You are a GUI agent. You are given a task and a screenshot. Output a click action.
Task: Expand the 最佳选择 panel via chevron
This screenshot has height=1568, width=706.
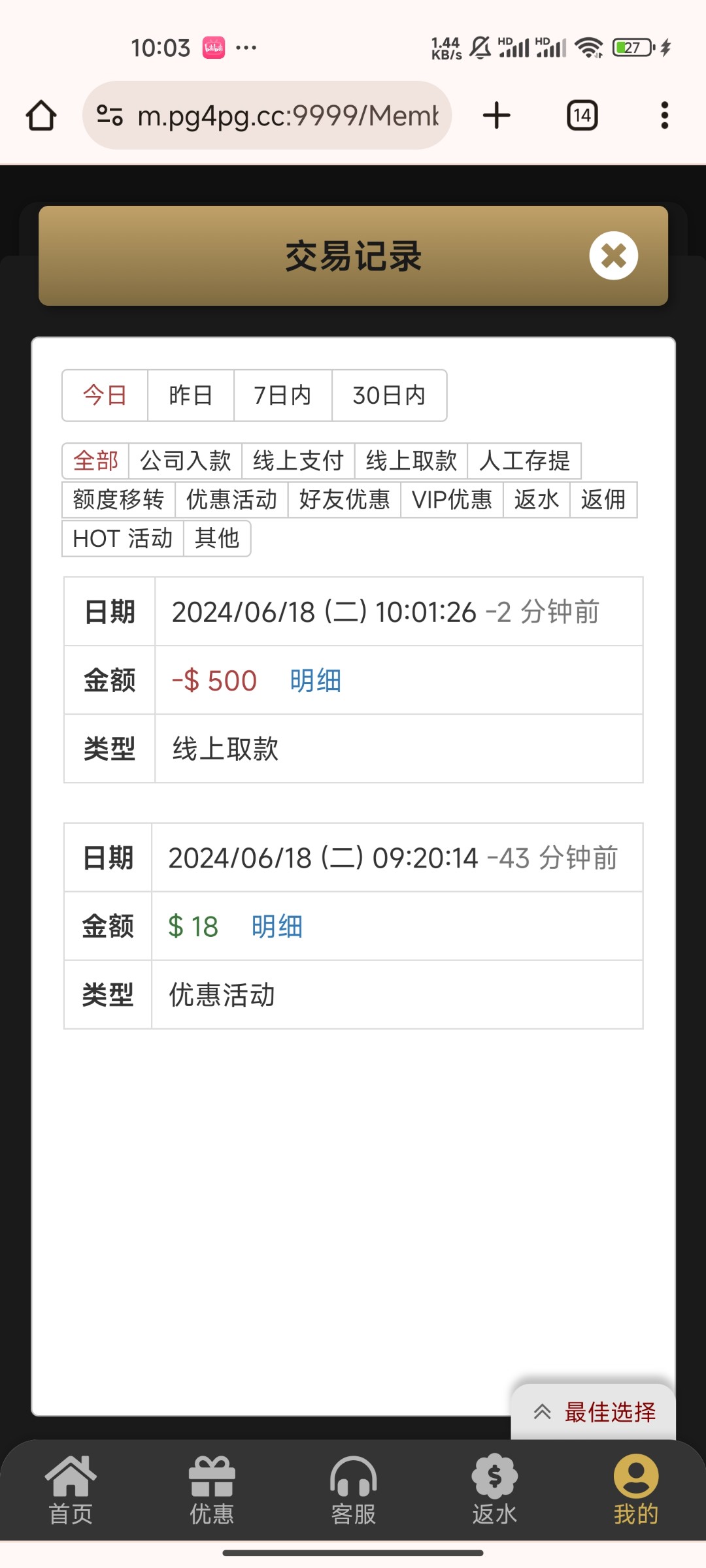pyautogui.click(x=543, y=1411)
